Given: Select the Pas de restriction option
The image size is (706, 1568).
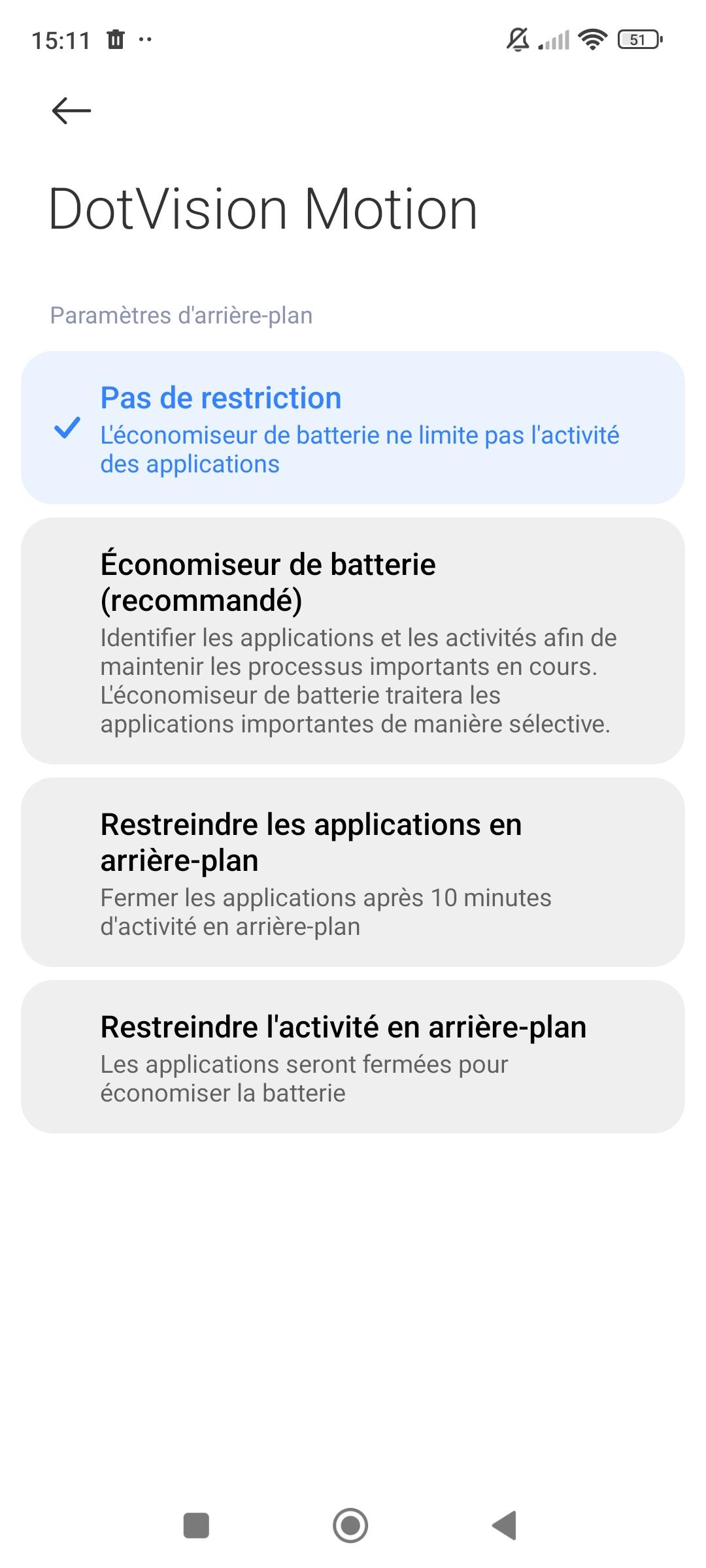Looking at the screenshot, I should click(x=352, y=427).
